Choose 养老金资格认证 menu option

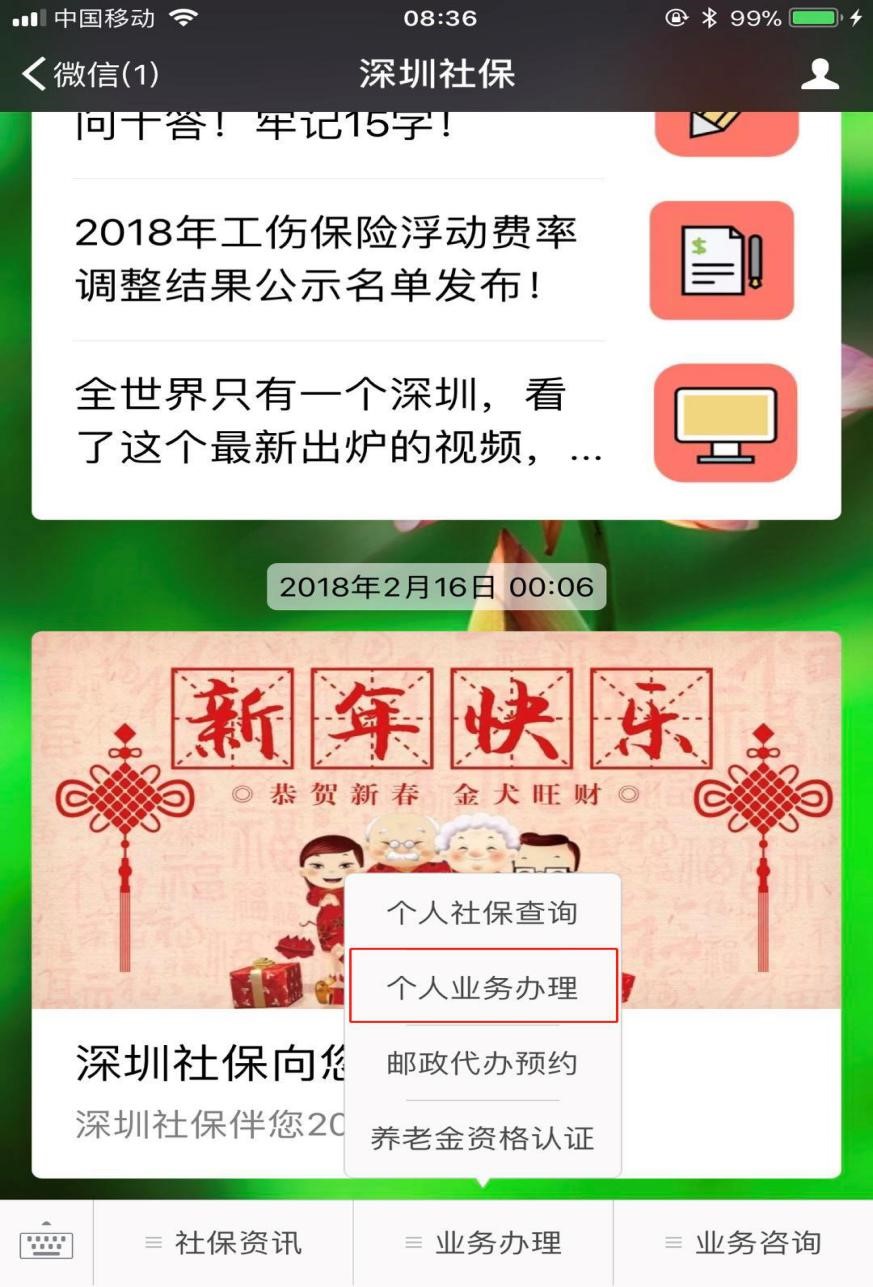click(x=482, y=1137)
